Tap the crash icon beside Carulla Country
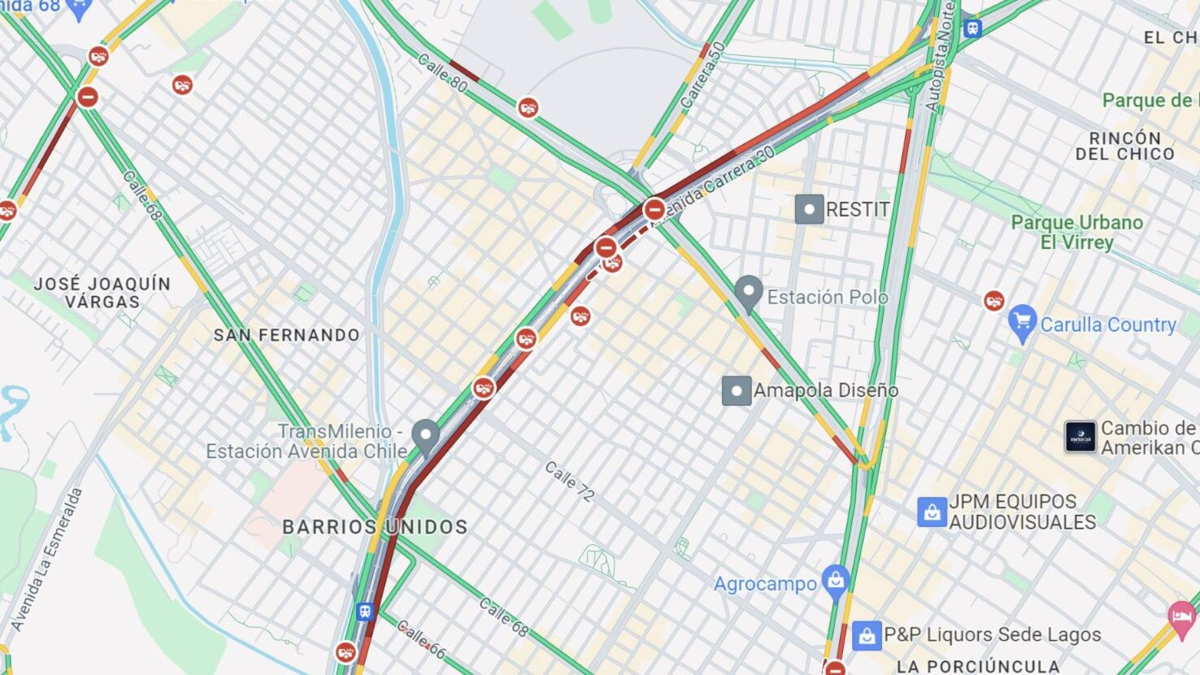Viewport: 1200px width, 675px height. (993, 301)
